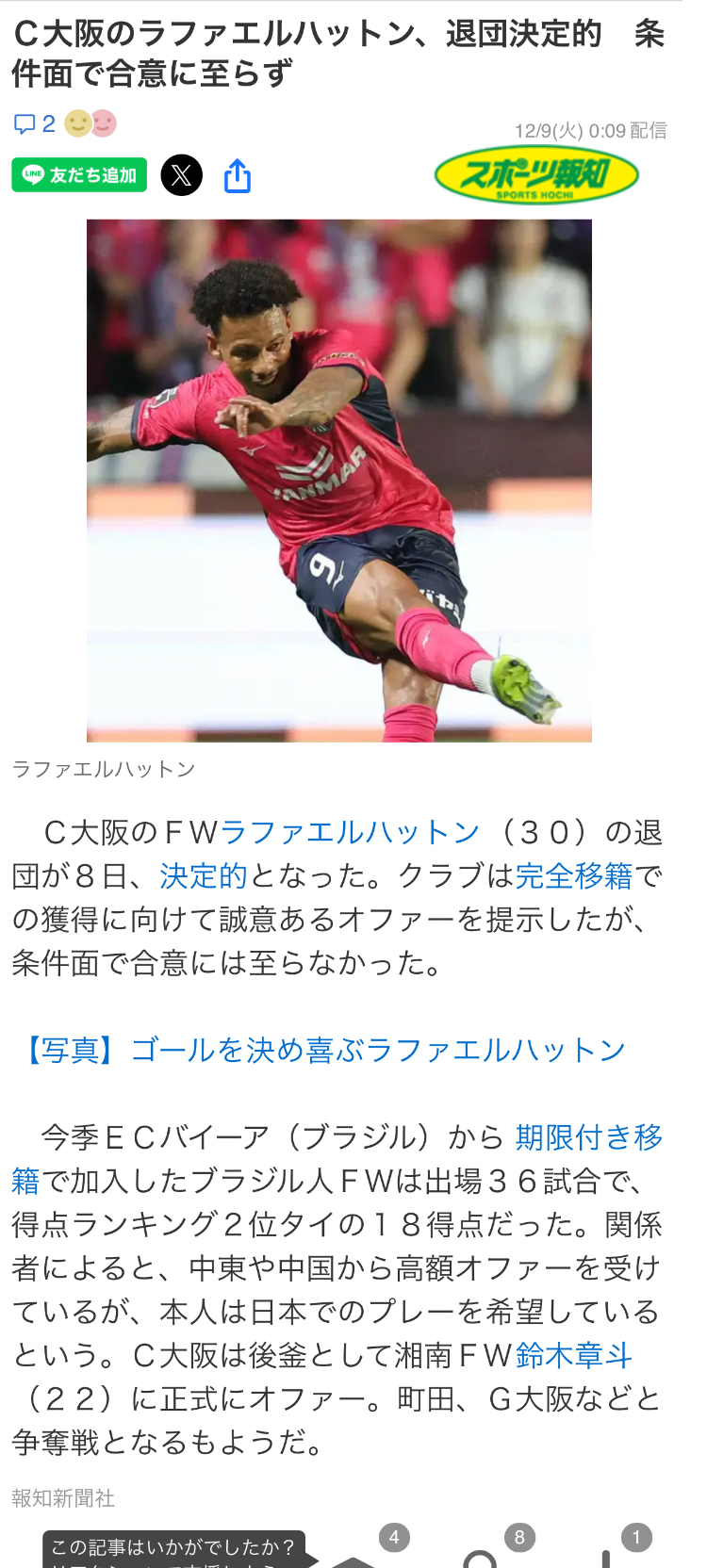
Task: Enlarge the article photo of ラファエルハットン
Action: [x=339, y=481]
